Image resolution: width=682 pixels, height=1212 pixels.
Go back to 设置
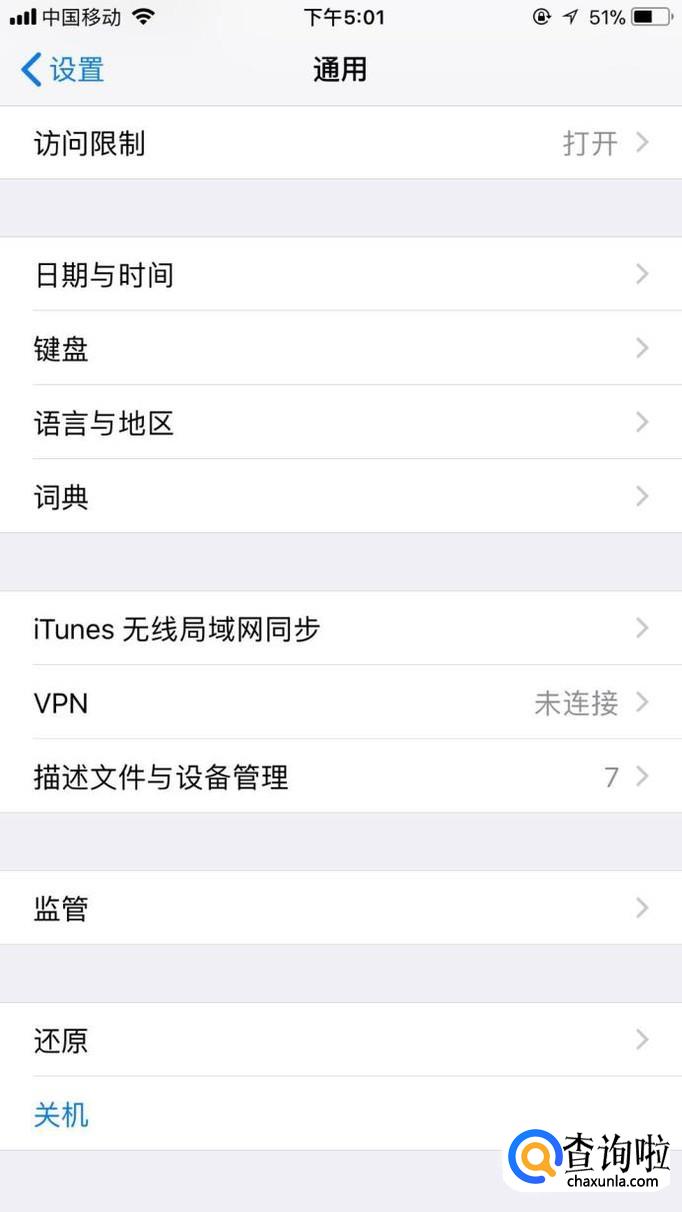tap(62, 70)
